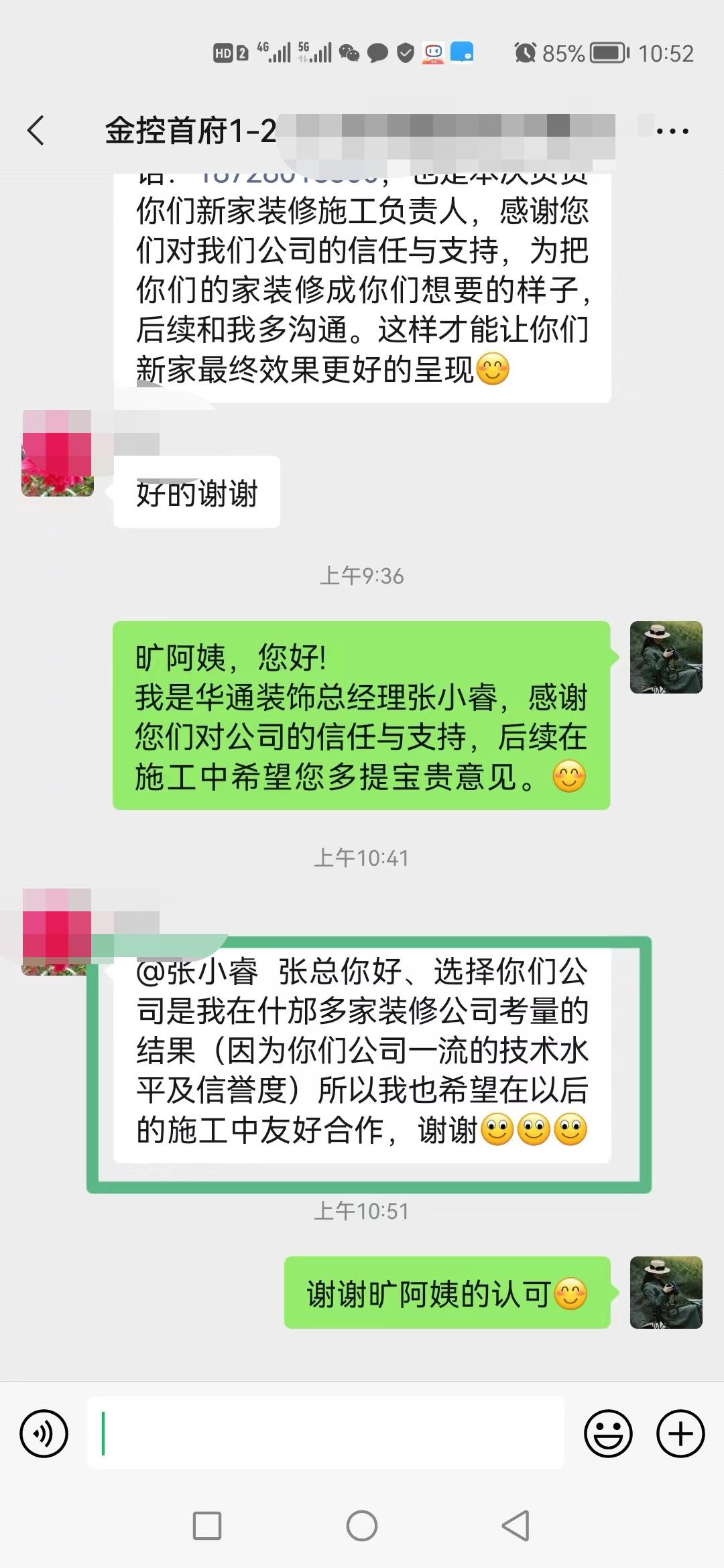This screenshot has height=1568, width=724.
Task: Go back to the chat list
Action: [x=36, y=130]
